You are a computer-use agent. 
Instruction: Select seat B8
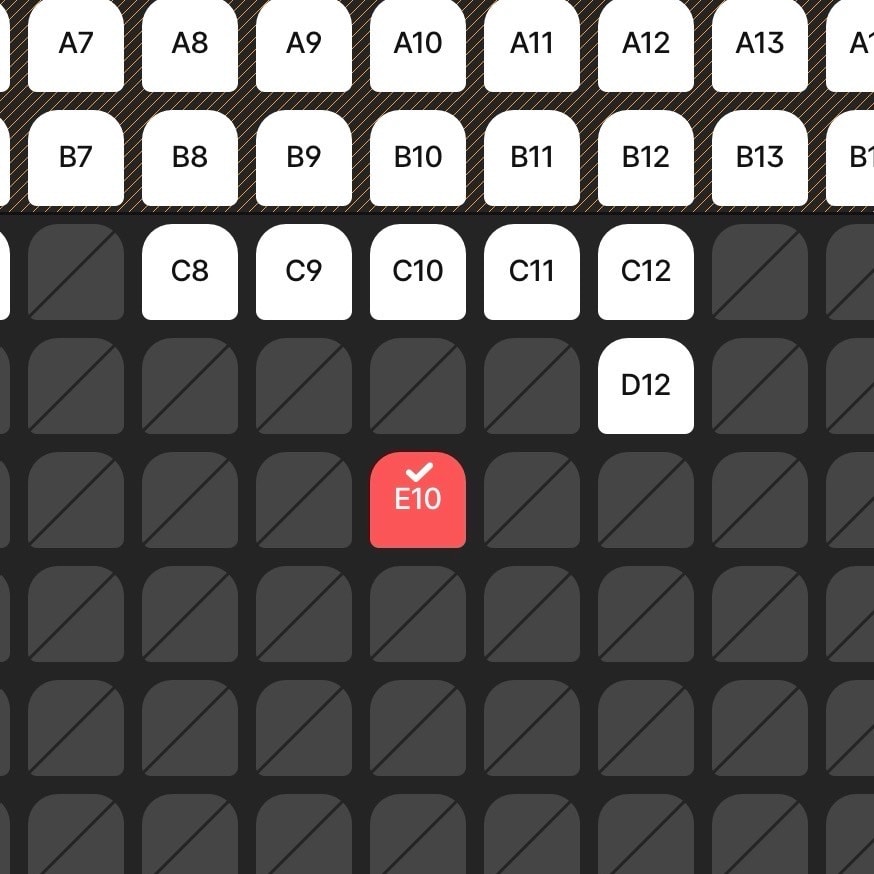pos(190,158)
